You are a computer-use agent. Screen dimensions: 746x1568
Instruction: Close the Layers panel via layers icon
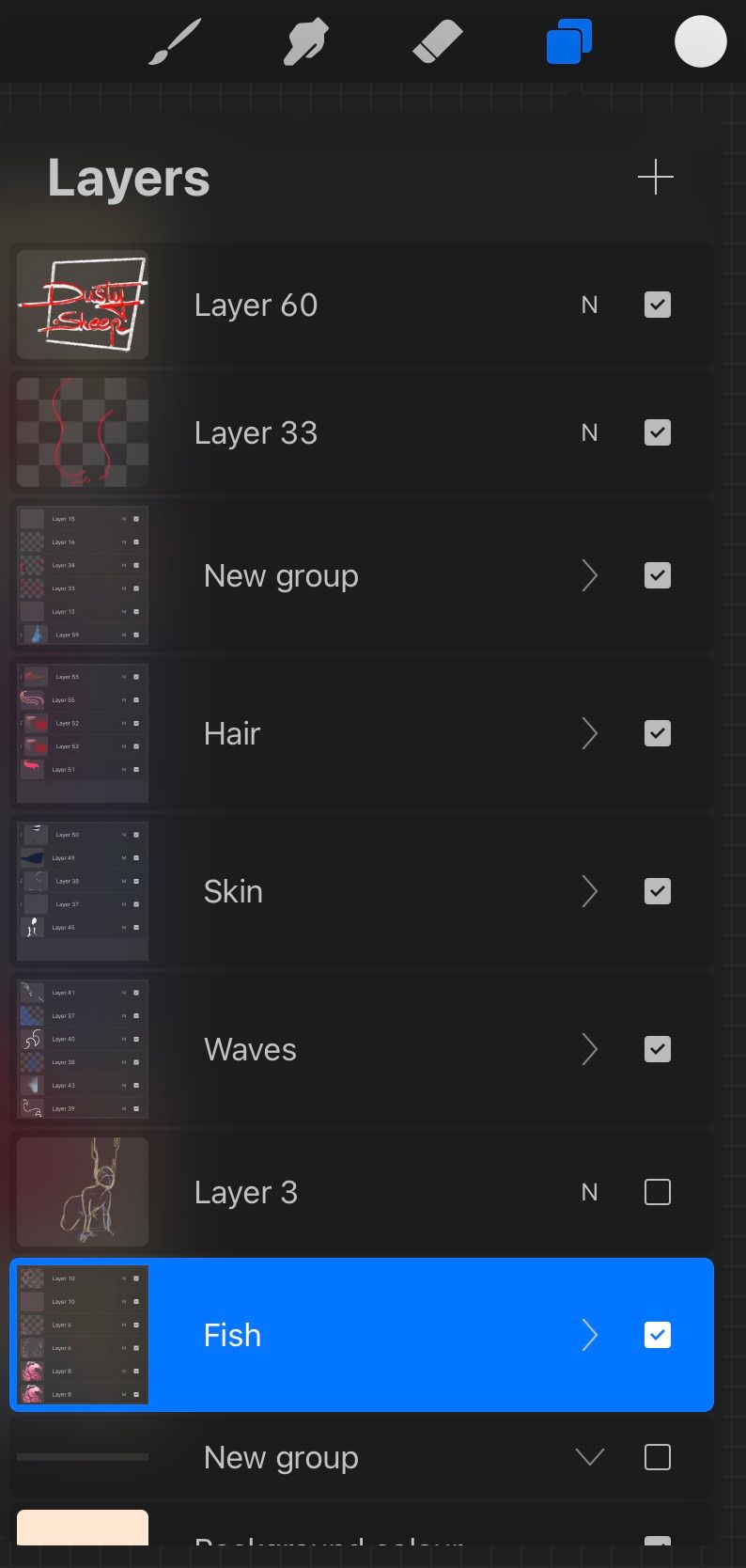[569, 42]
